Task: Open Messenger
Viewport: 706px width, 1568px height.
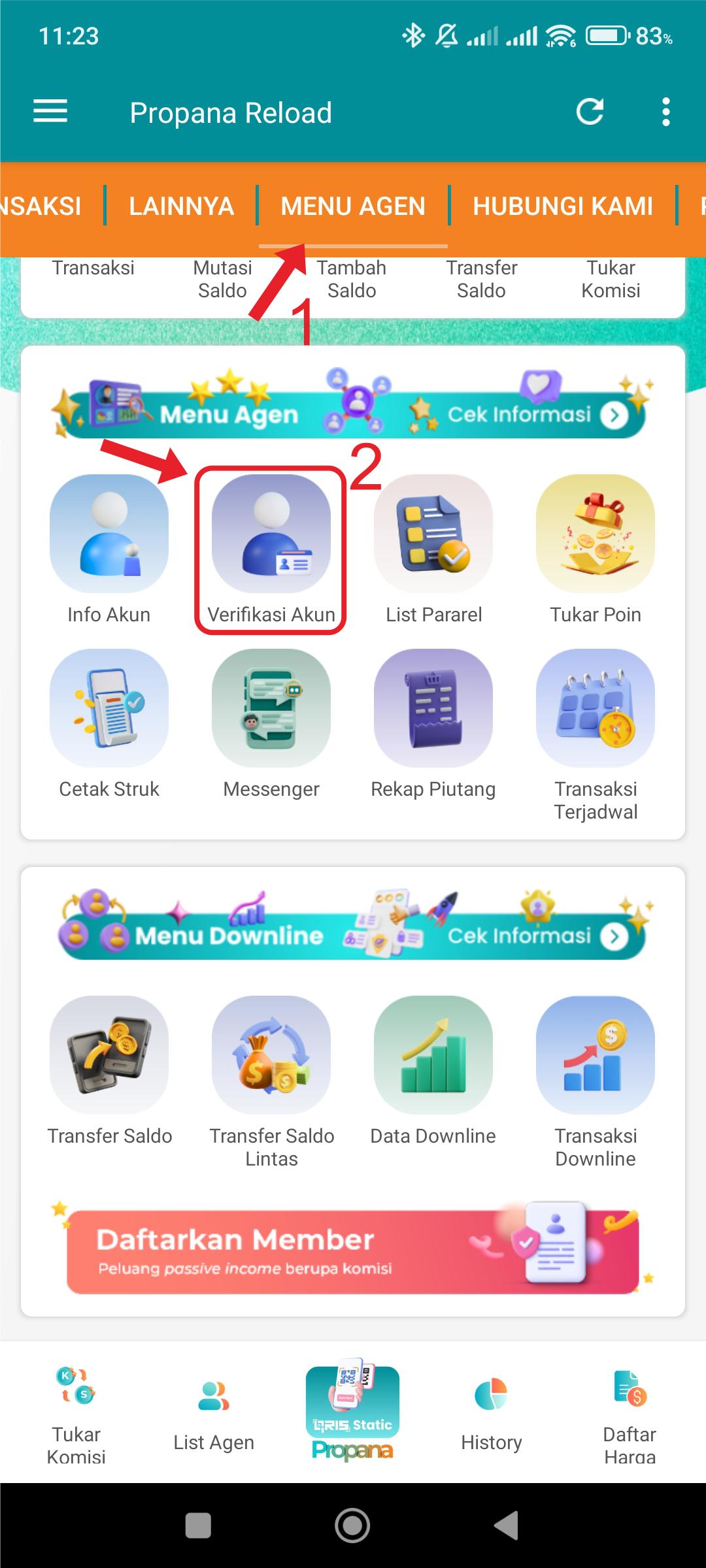Action: (271, 725)
